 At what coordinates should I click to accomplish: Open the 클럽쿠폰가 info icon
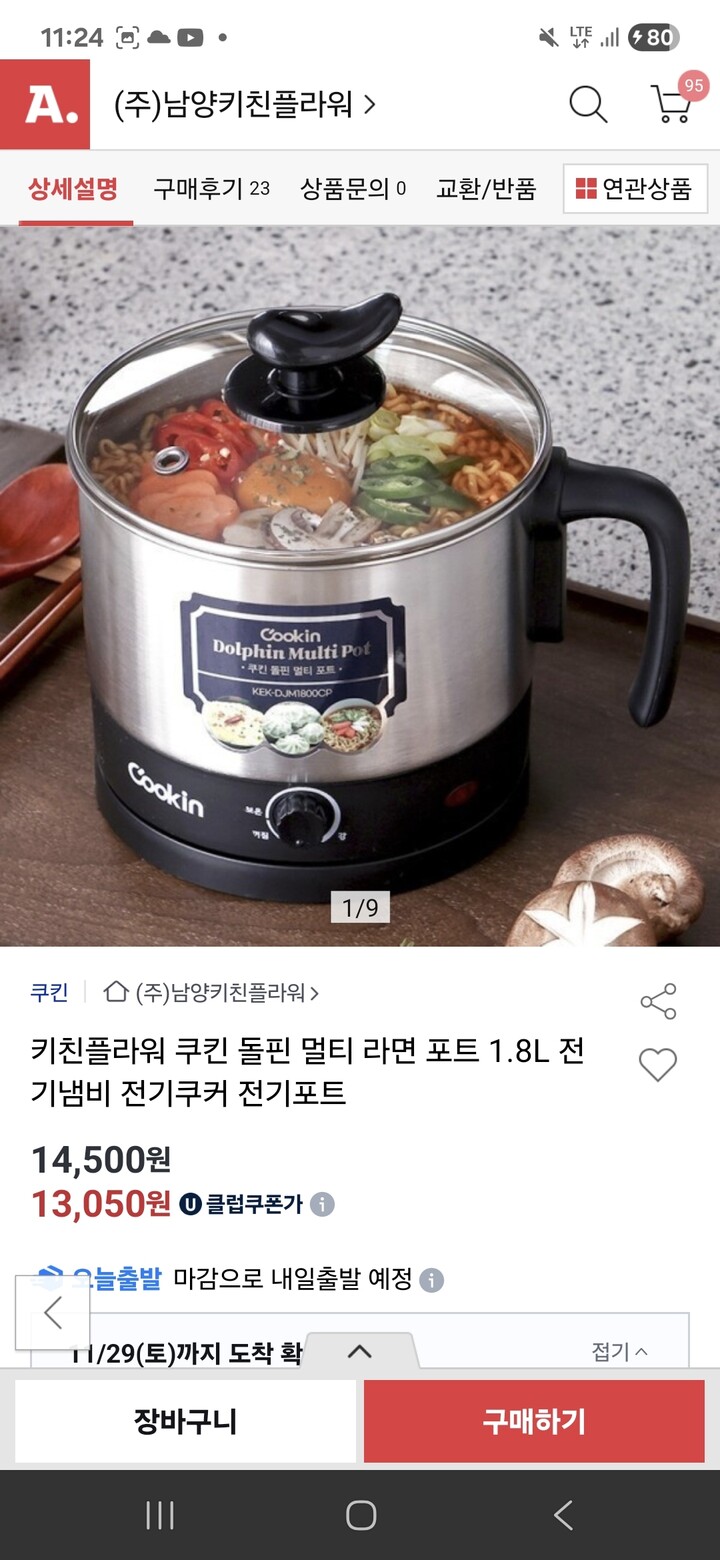(322, 1205)
